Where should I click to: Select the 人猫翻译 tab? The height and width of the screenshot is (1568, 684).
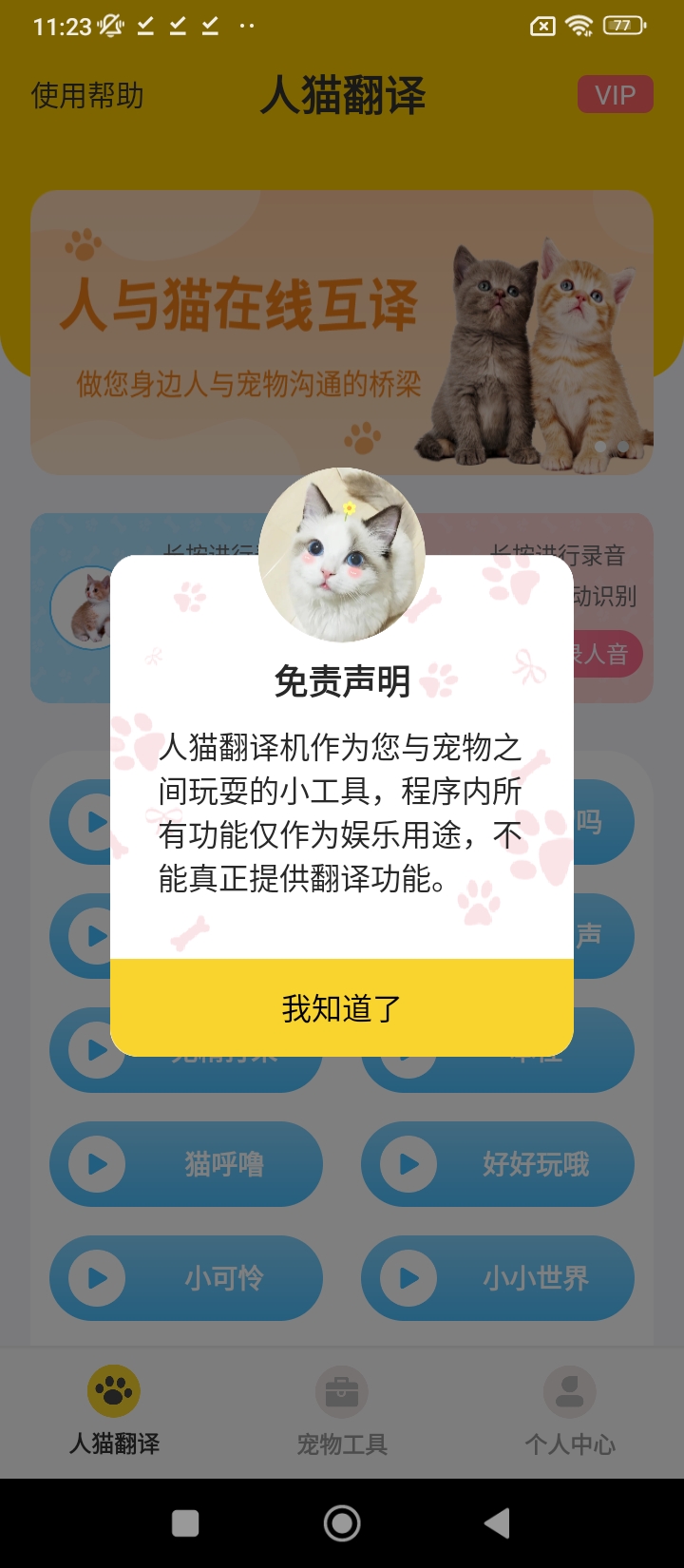click(114, 1412)
